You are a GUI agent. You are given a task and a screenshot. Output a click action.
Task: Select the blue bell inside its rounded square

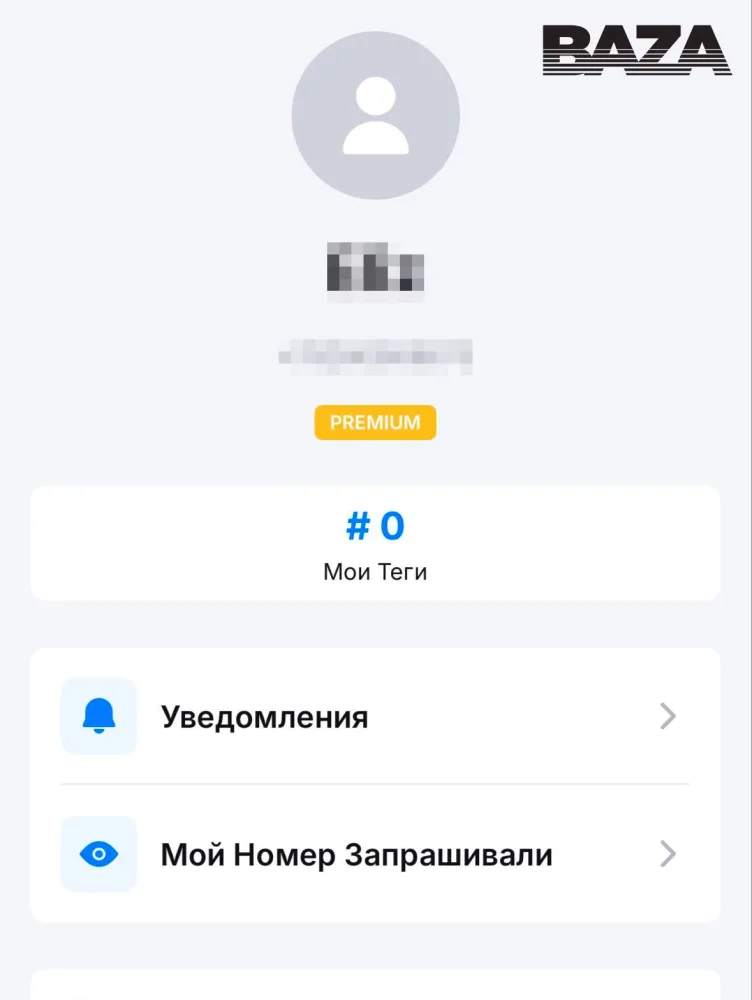(98, 716)
